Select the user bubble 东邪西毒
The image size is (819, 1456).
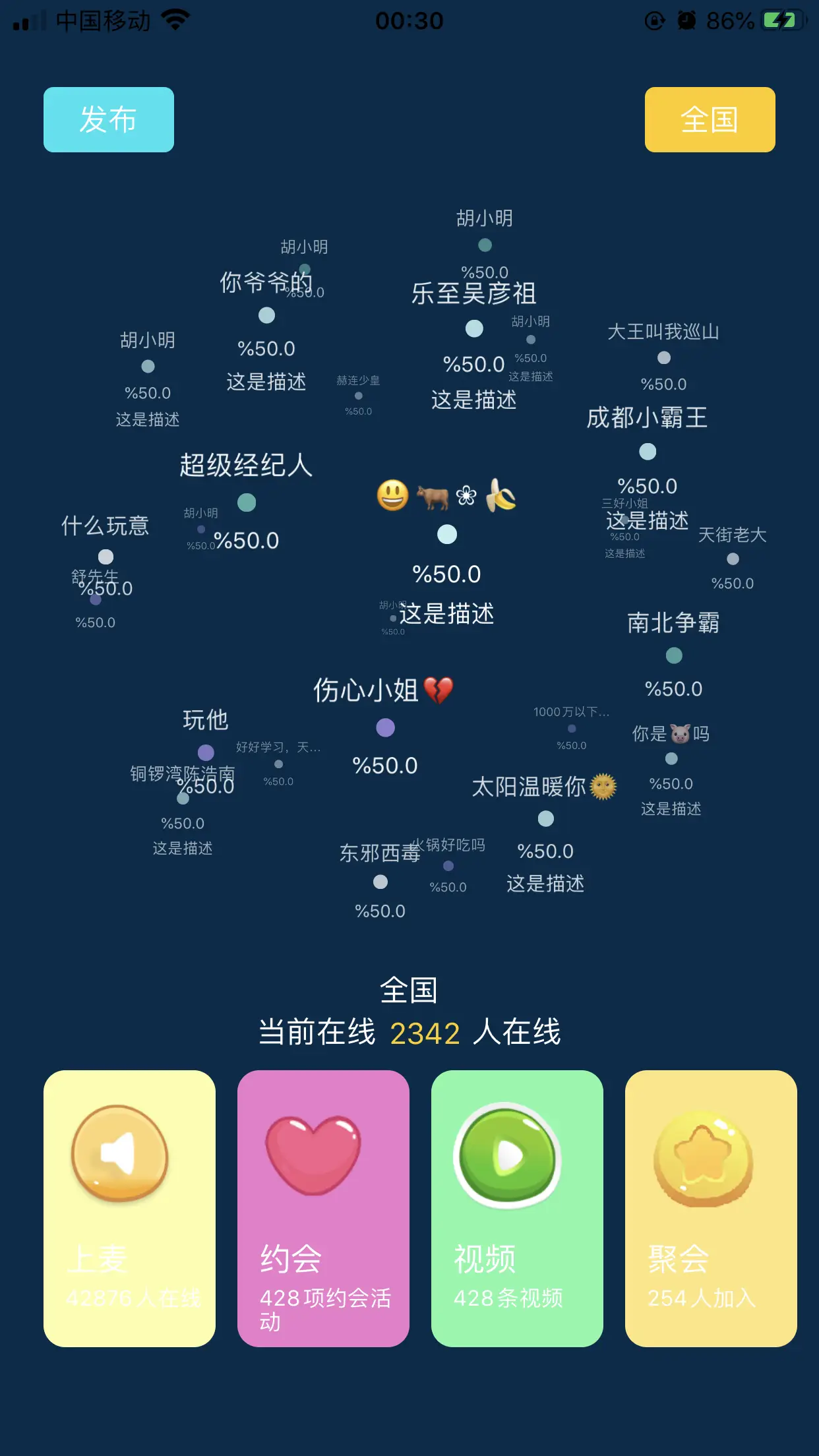point(380,882)
